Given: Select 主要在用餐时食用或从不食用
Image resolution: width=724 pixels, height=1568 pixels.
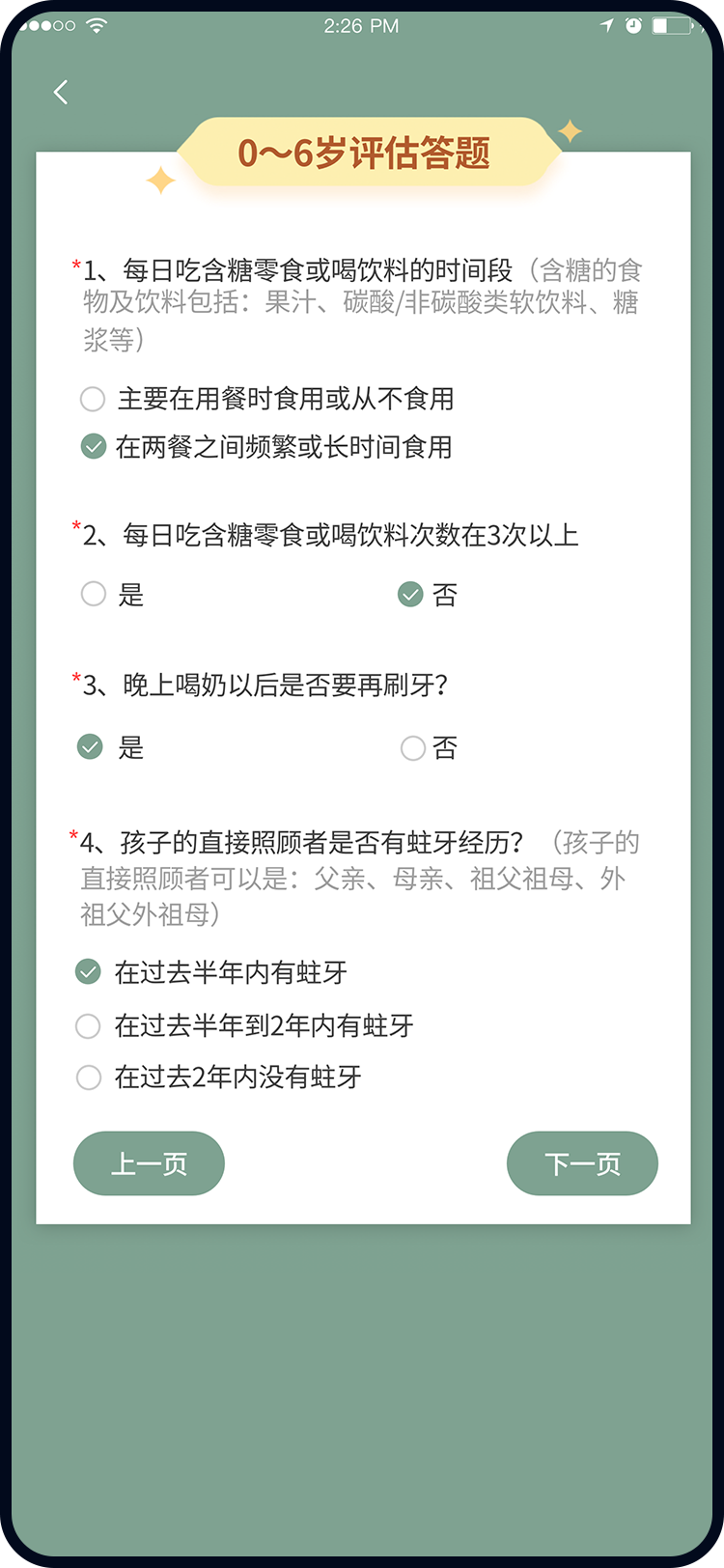Looking at the screenshot, I should (93, 399).
